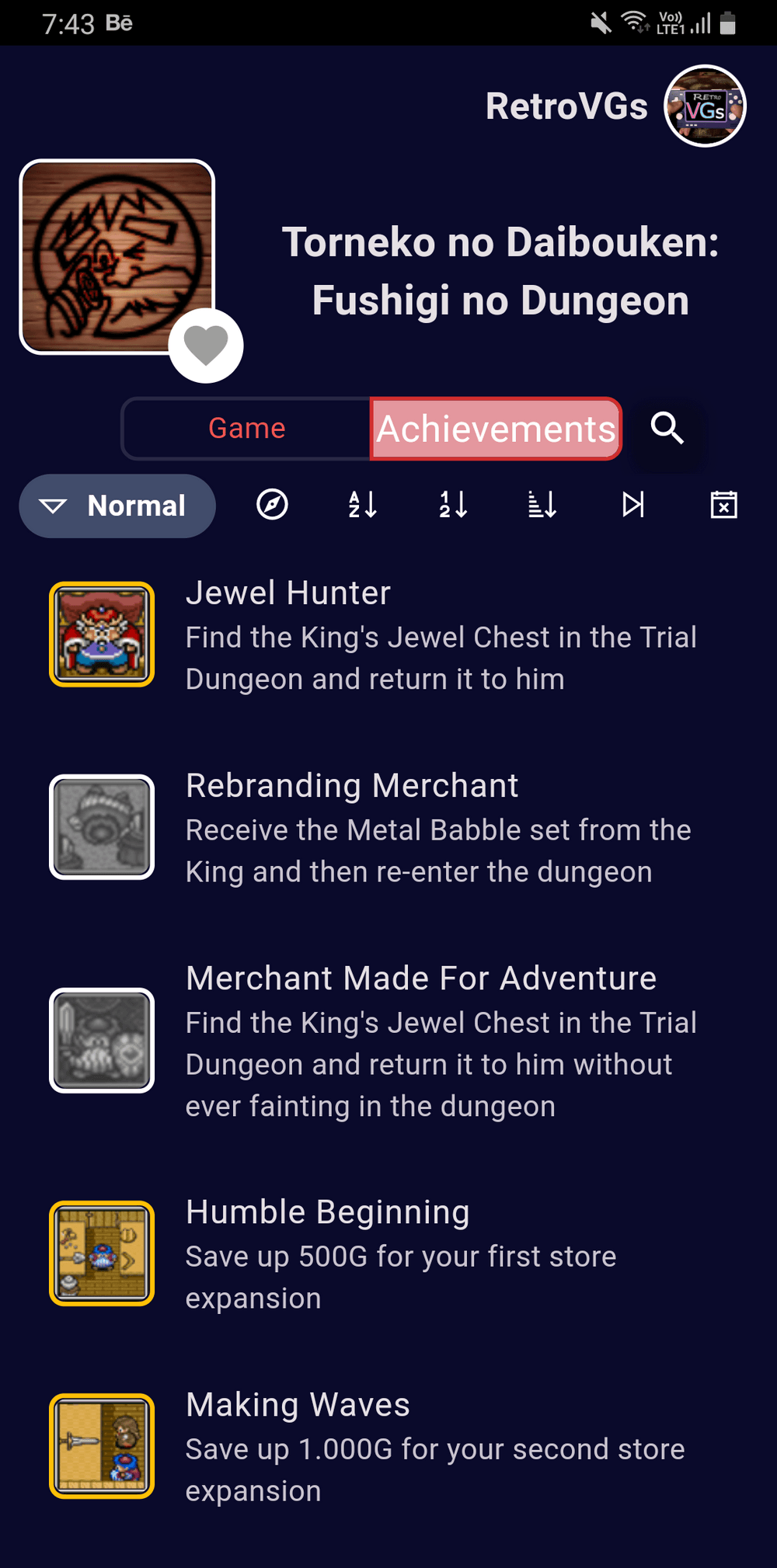Viewport: 777px width, 1568px height.
Task: Expand the Normal filter dropdown
Action: 117,506
